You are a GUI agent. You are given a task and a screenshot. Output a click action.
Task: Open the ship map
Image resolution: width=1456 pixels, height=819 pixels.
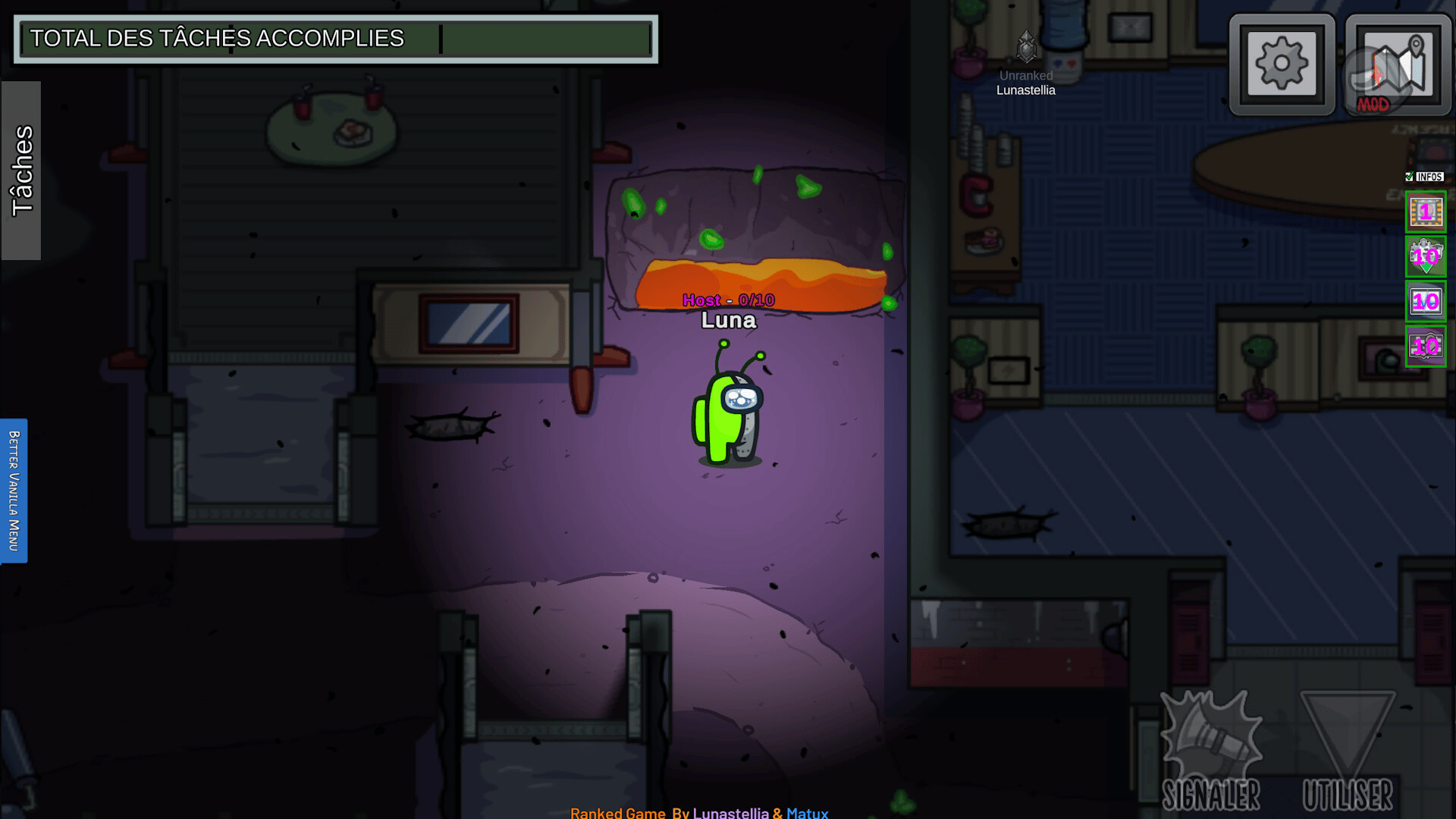pyautogui.click(x=1398, y=64)
